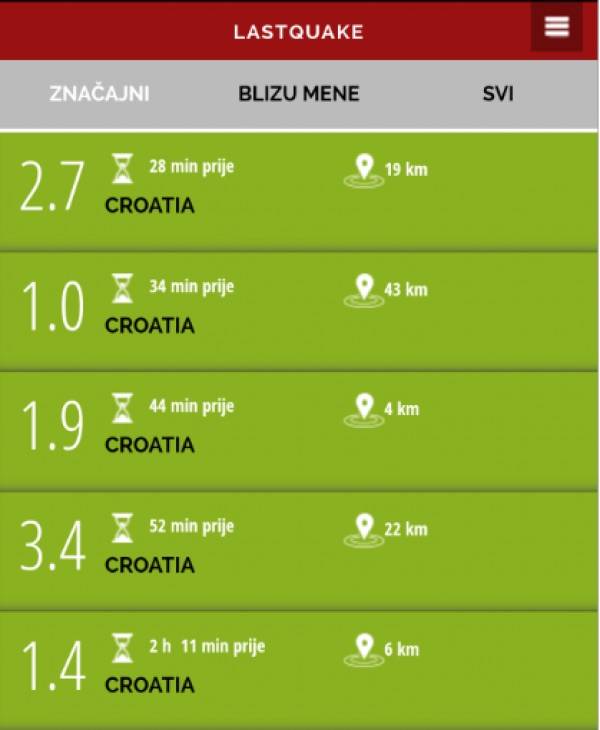600x730 pixels.
Task: Open the 1.9 quake 4 km away
Action: (x=299, y=430)
